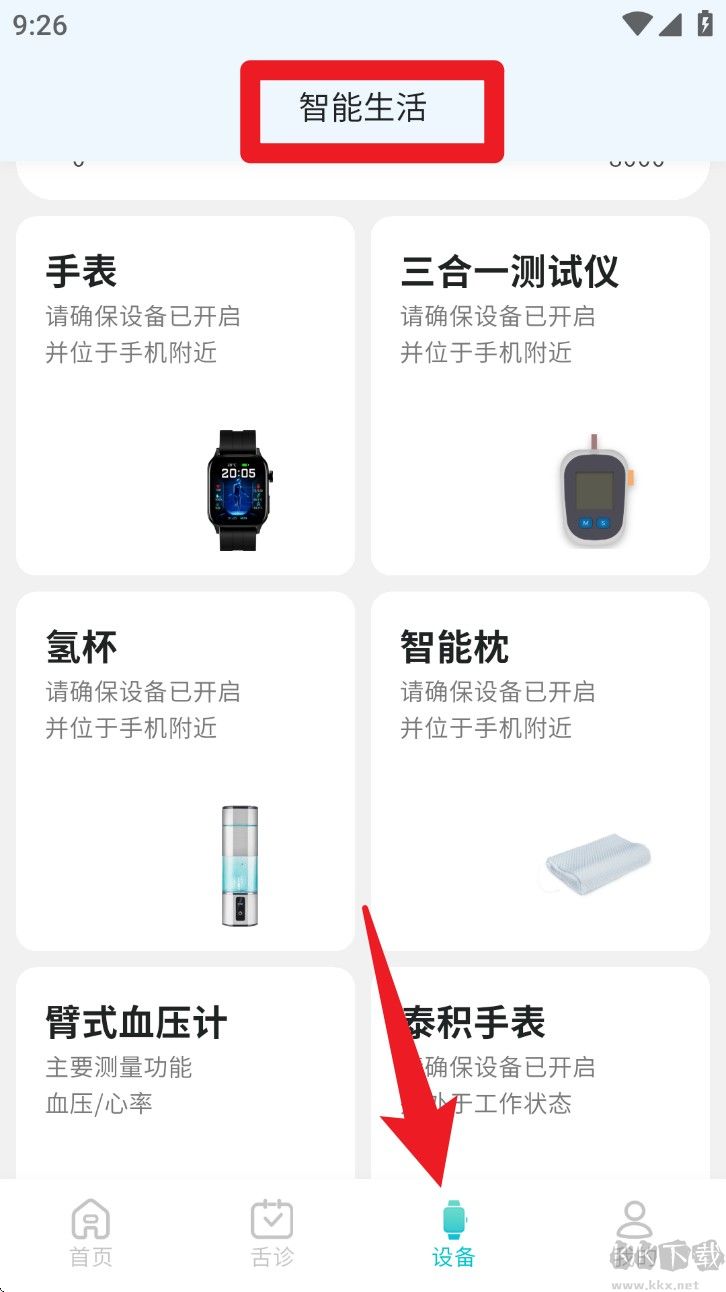Switch to the 首页 tab
The image size is (726, 1292).
click(91, 1235)
